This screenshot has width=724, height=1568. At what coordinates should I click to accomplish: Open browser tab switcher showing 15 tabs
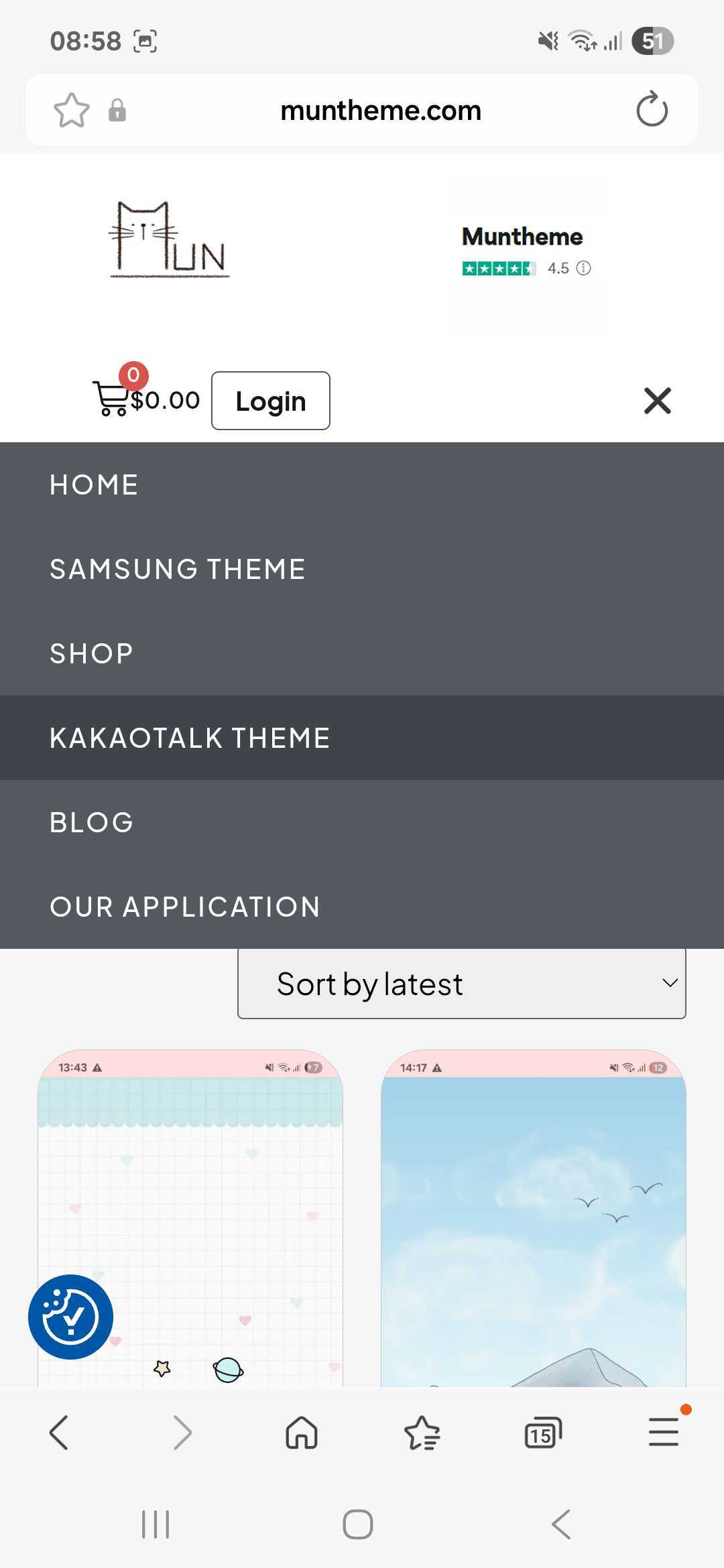540,1432
